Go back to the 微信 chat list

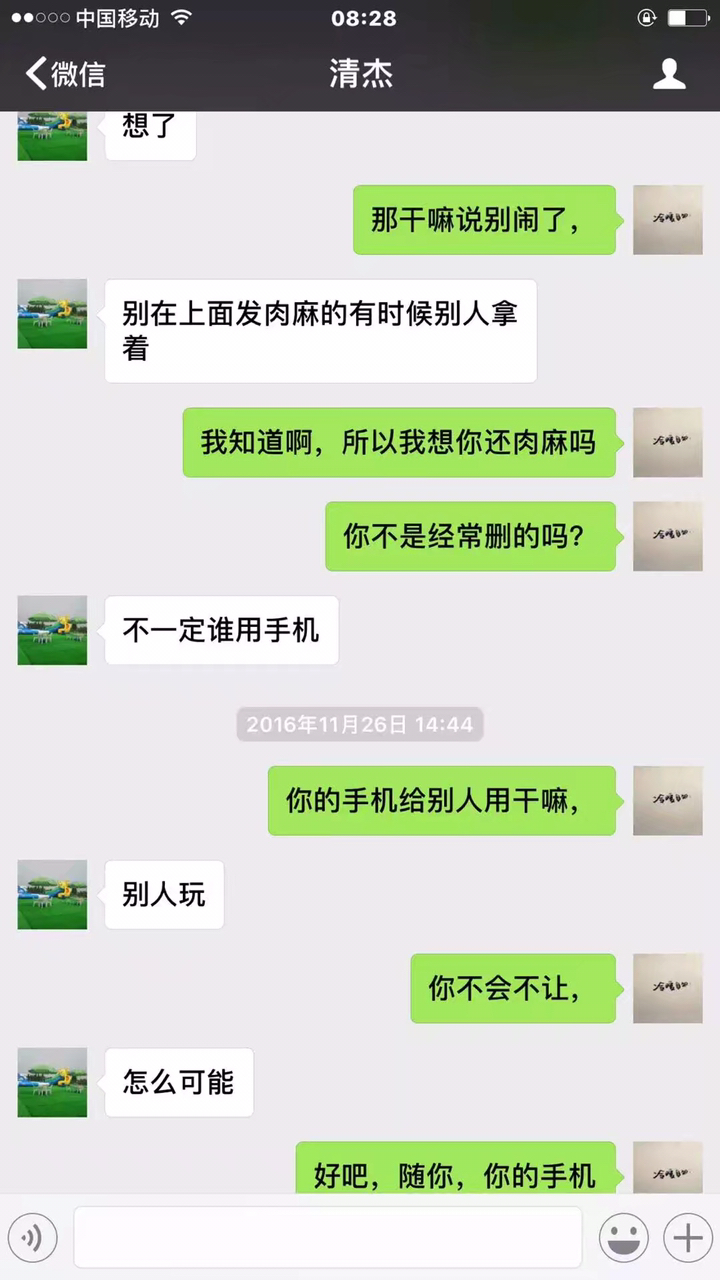(65, 74)
